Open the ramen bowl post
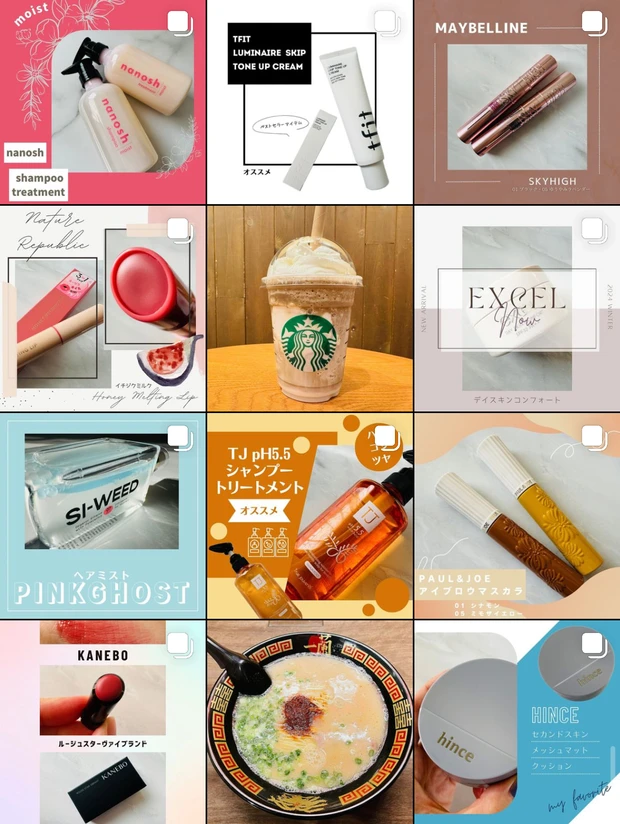This screenshot has width=620, height=824. pyautogui.click(x=310, y=722)
